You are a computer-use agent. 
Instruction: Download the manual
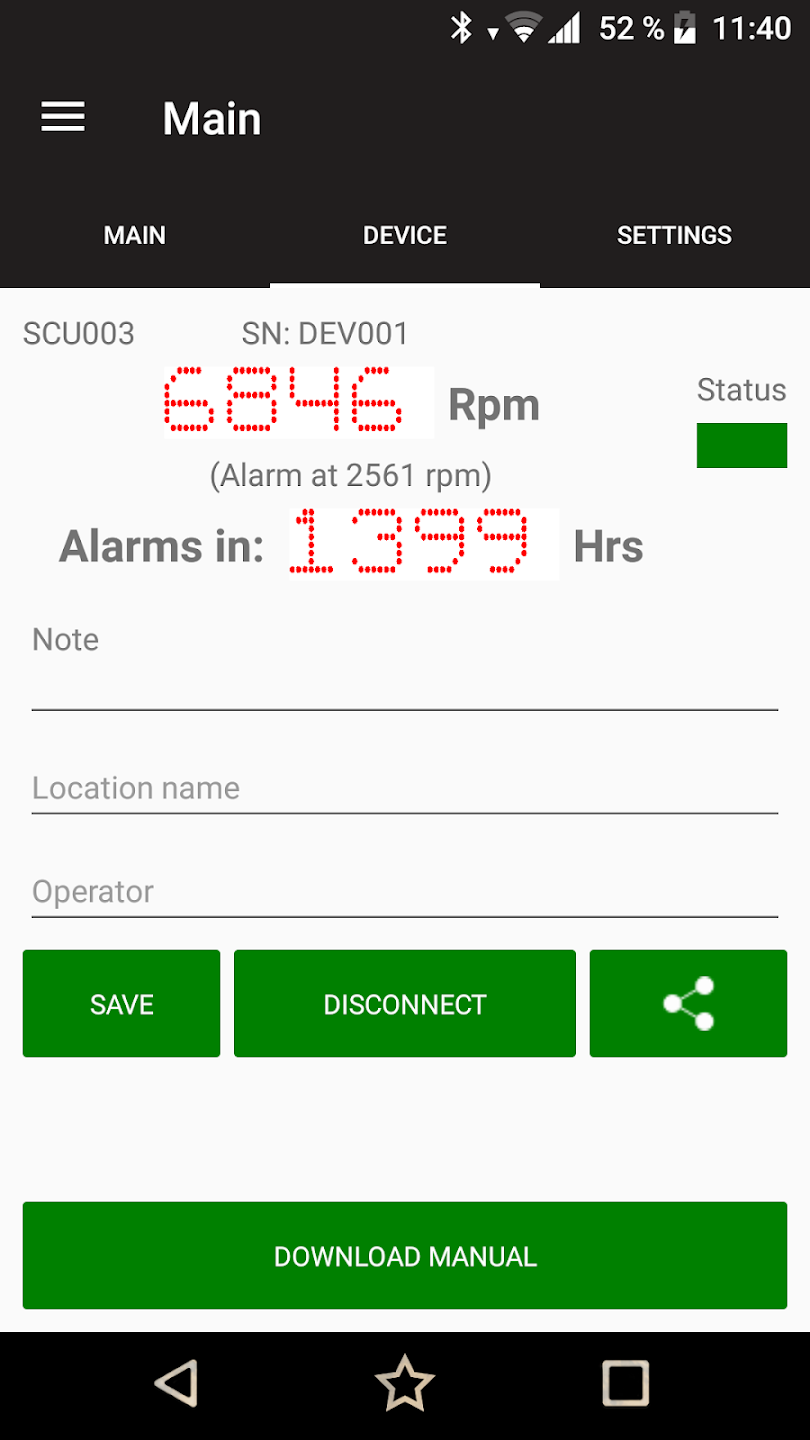pyautogui.click(x=405, y=1256)
